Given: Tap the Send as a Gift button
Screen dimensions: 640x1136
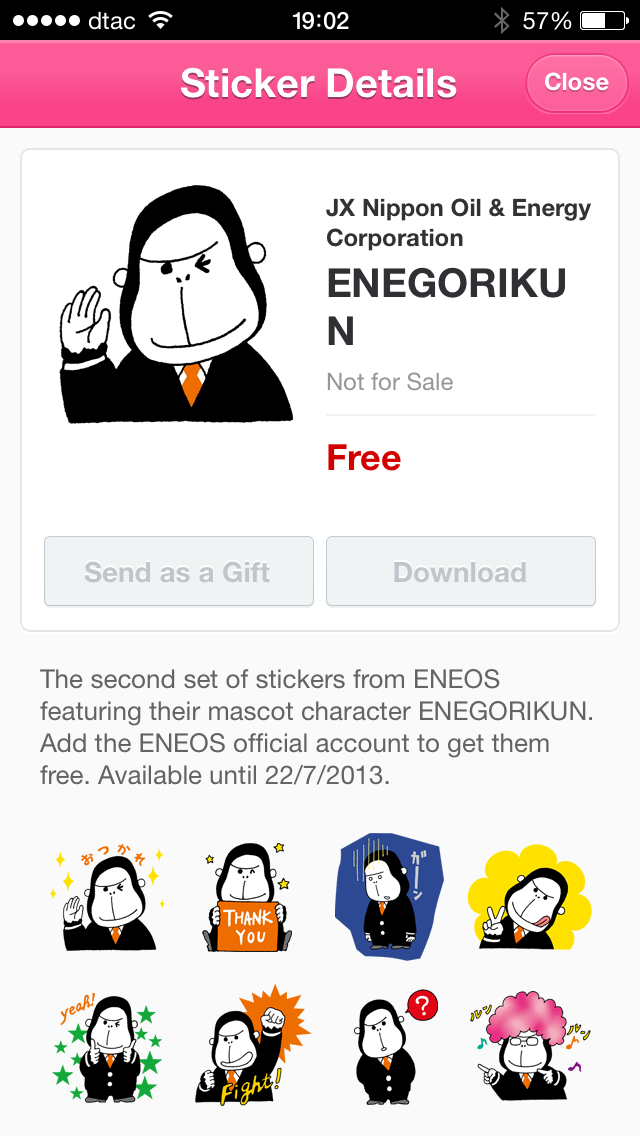Looking at the screenshot, I should coord(178,572).
